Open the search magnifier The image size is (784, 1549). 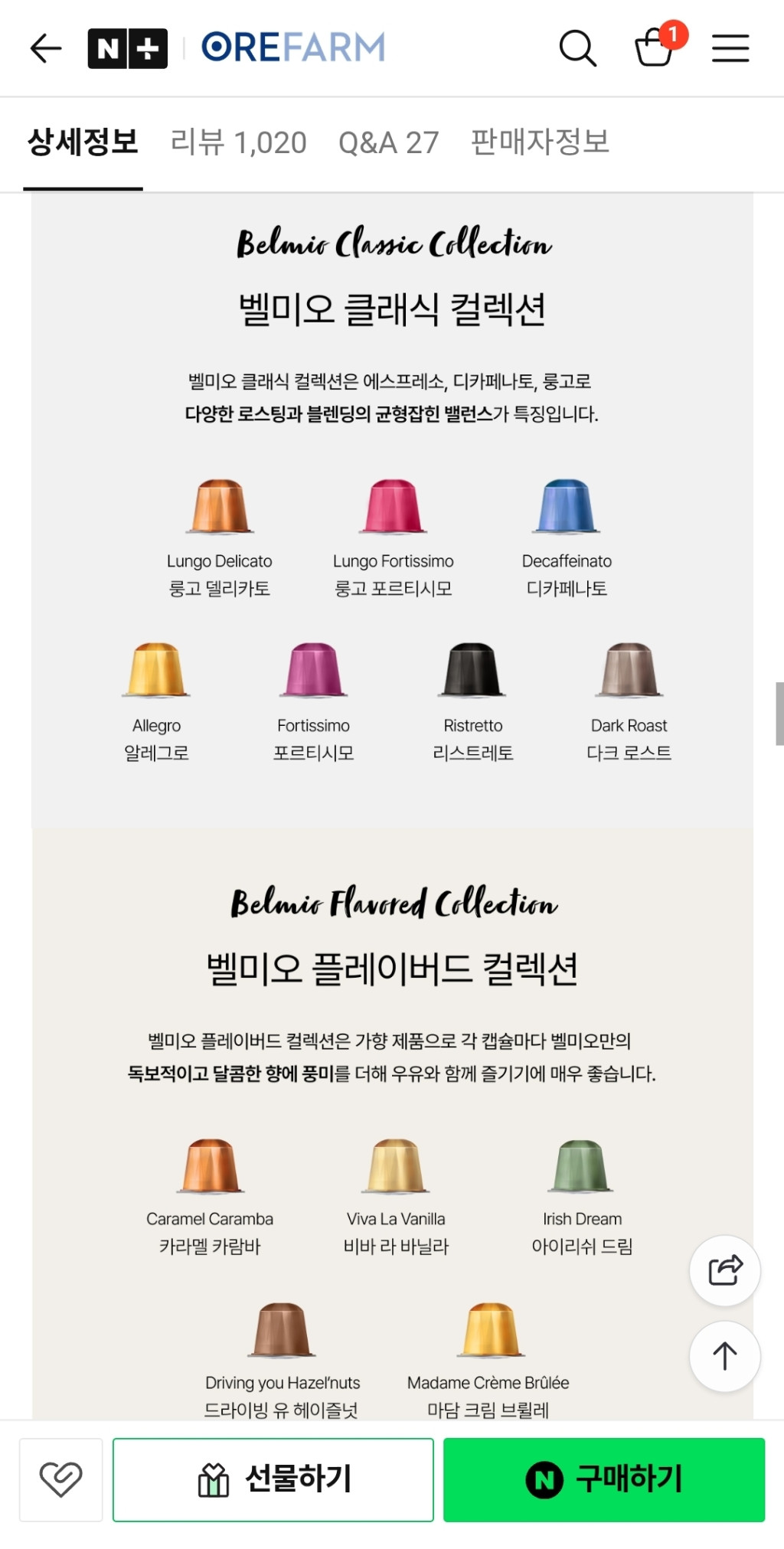click(577, 49)
